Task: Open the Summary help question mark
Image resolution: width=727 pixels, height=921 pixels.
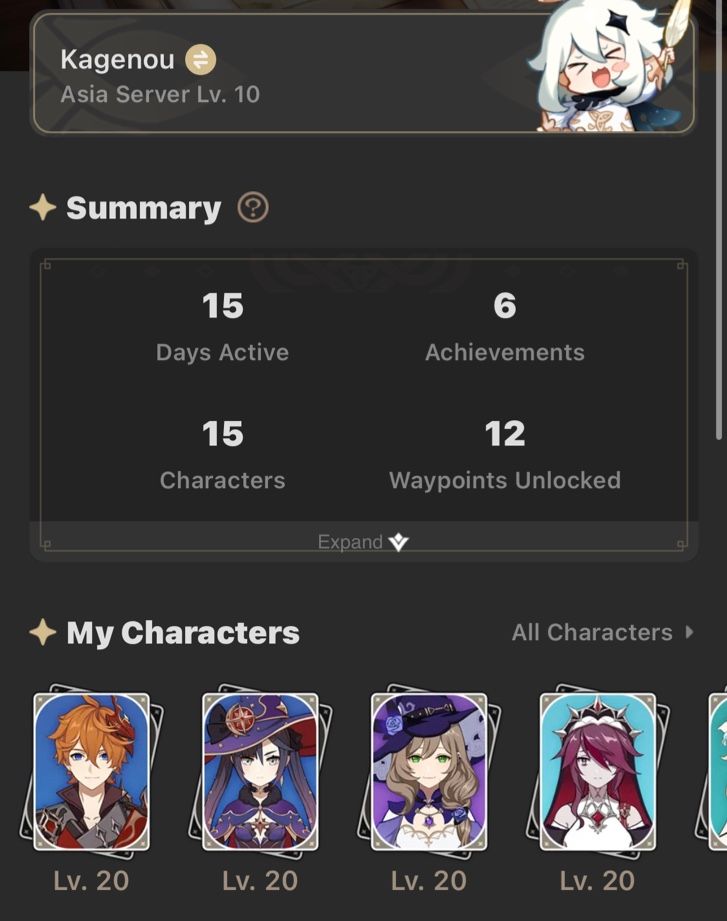Action: [254, 207]
